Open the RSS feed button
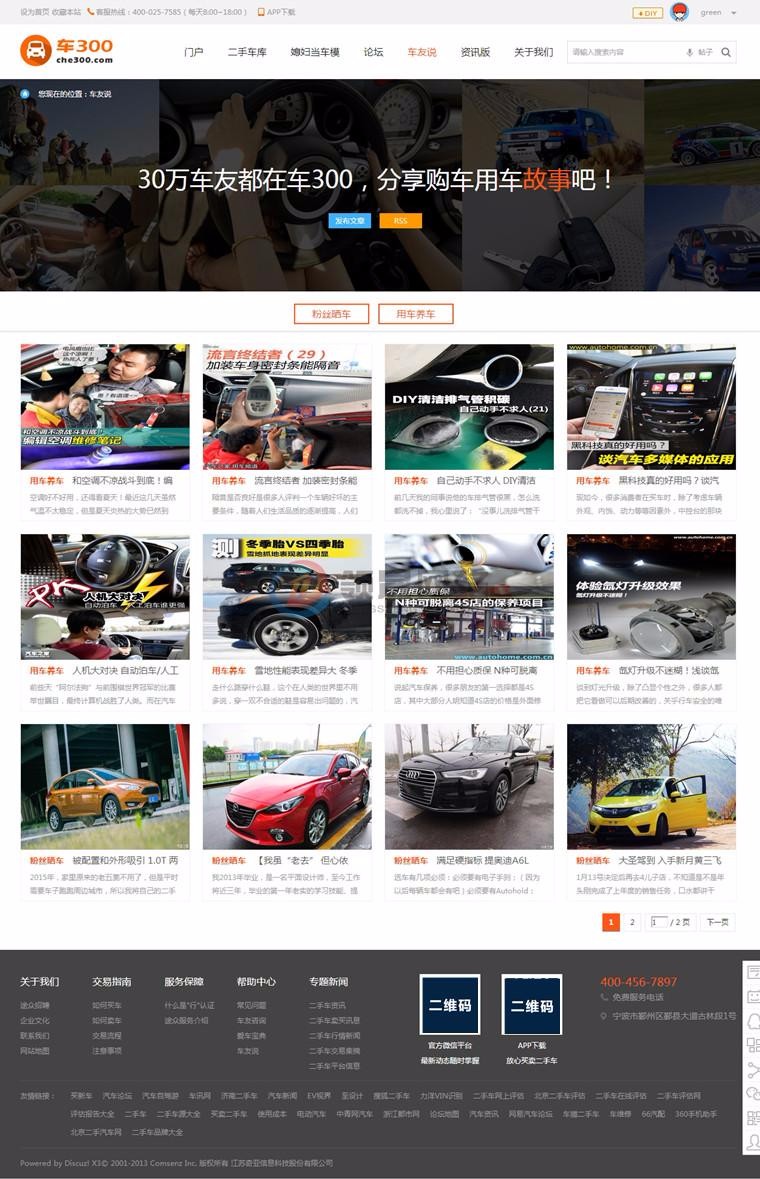 [400, 221]
